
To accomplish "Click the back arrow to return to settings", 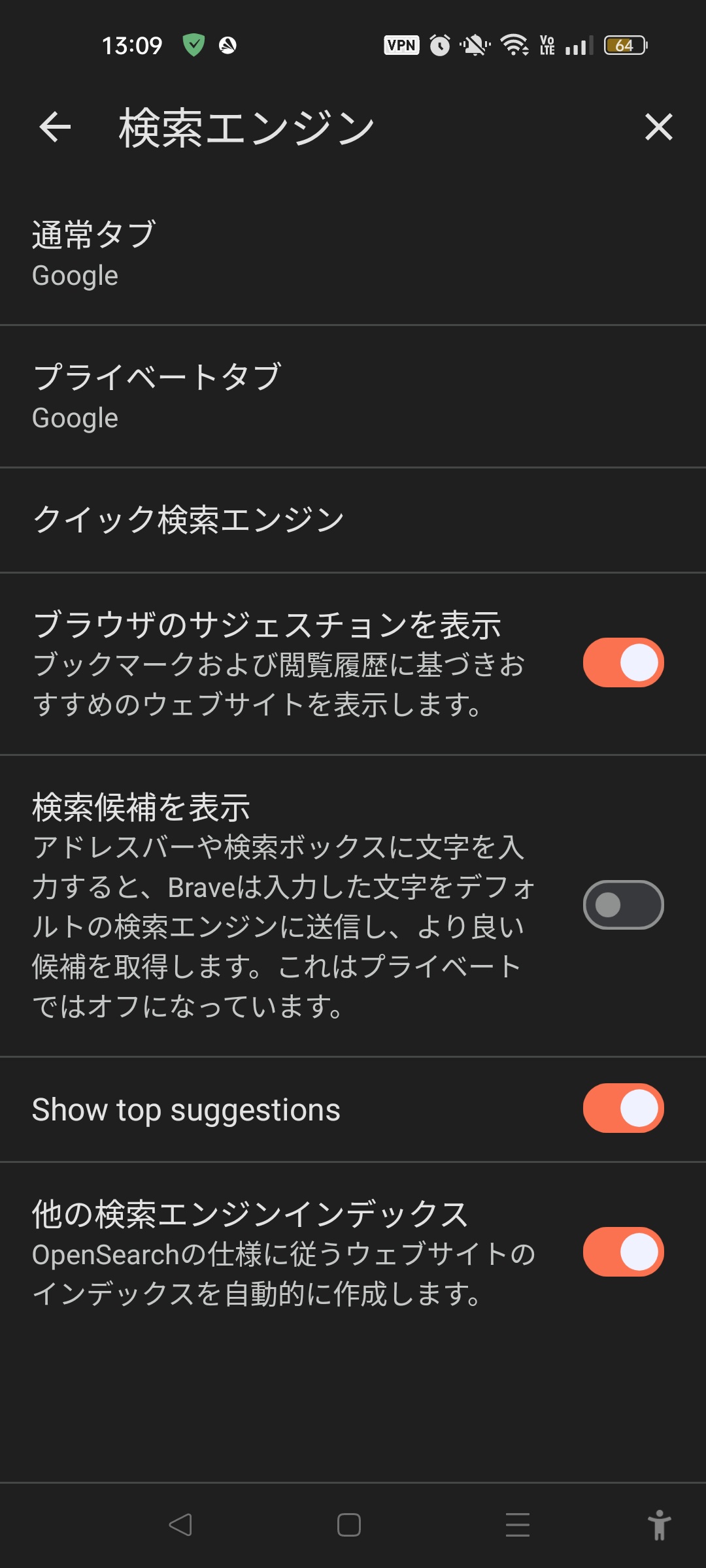I will click(x=55, y=128).
